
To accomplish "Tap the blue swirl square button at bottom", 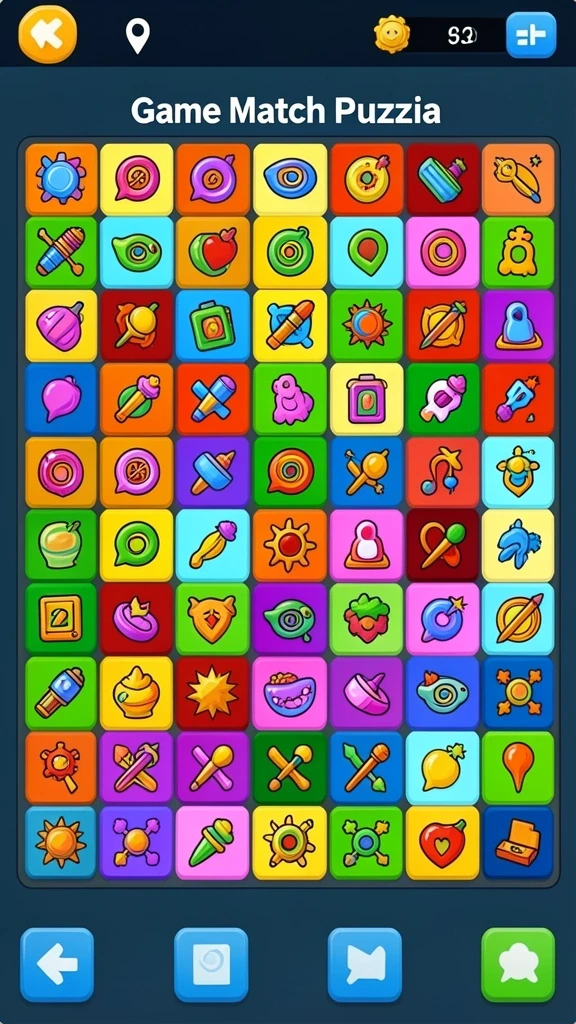I will [x=211, y=965].
